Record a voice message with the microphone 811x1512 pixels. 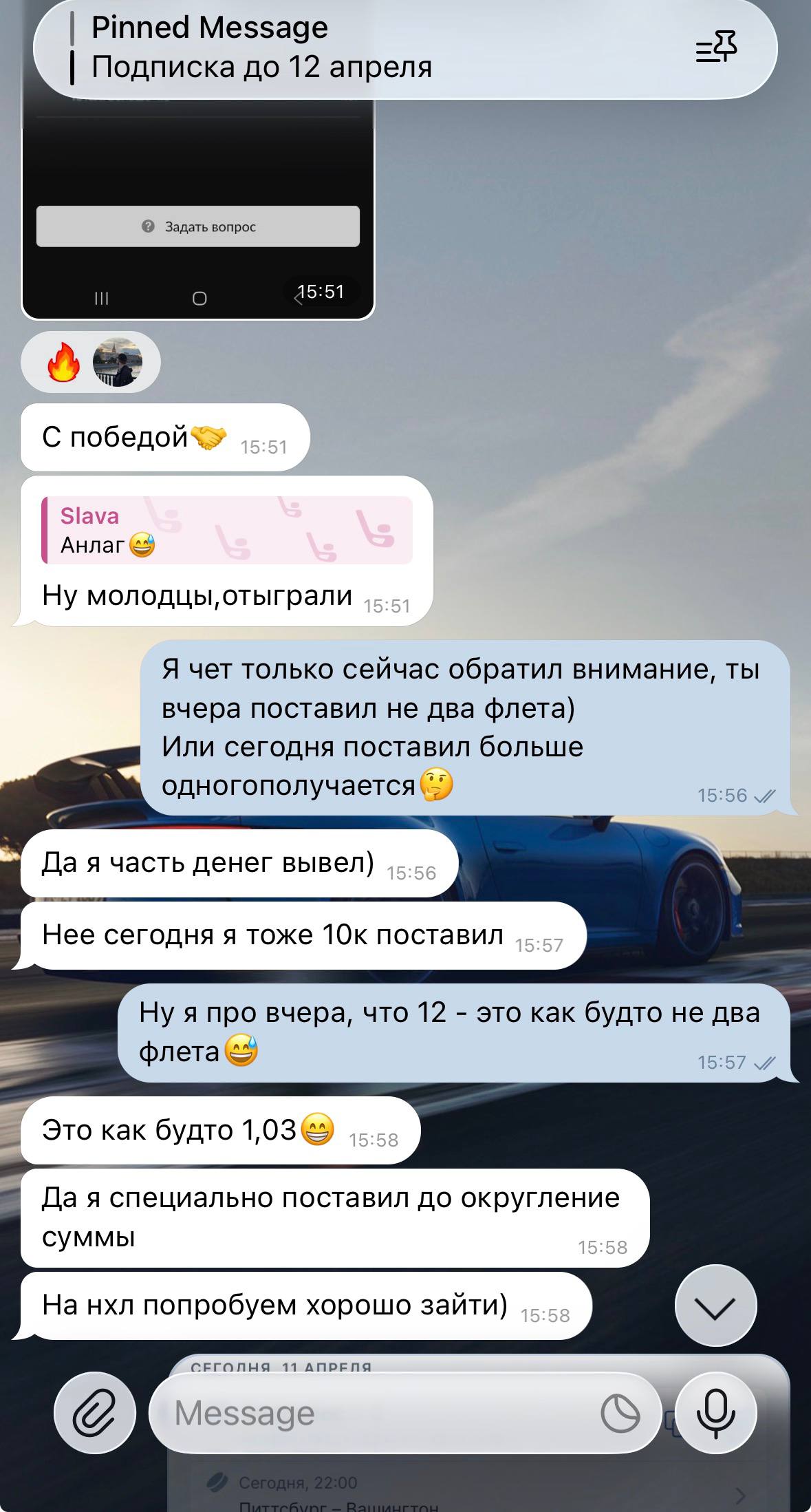point(715,1413)
